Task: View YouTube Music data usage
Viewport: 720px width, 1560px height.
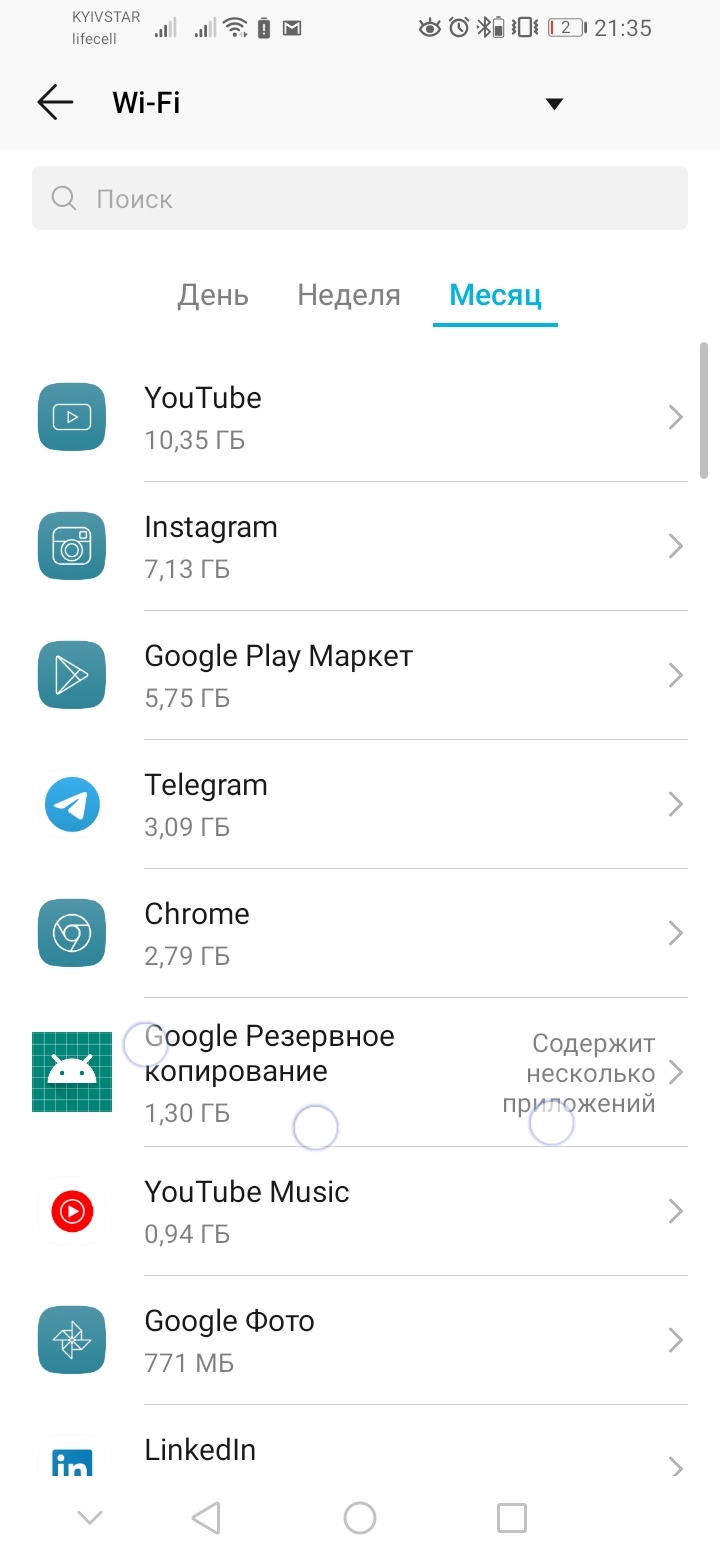Action: pyautogui.click(x=360, y=1211)
